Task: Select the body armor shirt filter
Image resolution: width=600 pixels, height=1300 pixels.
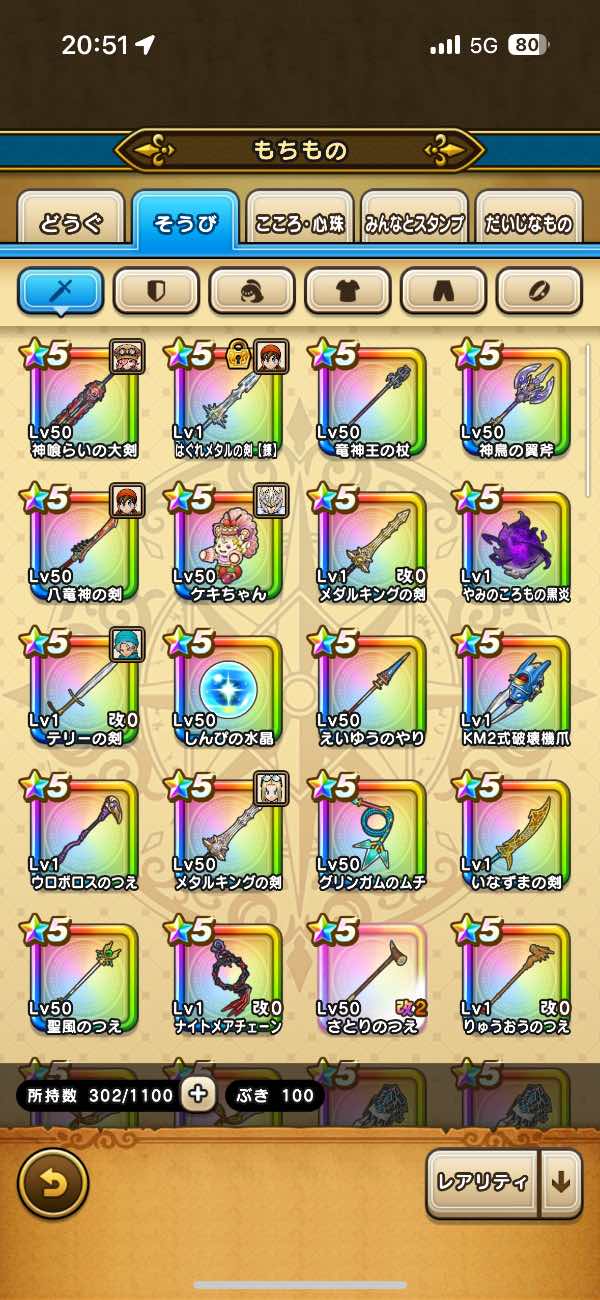Action: point(348,291)
